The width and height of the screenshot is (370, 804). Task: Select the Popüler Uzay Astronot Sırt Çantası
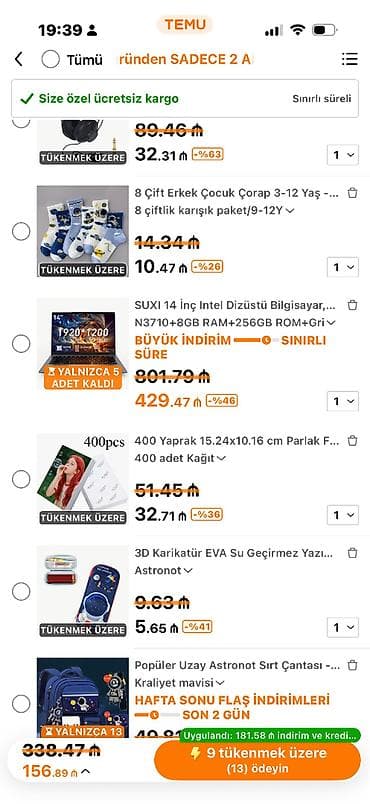tap(21, 704)
